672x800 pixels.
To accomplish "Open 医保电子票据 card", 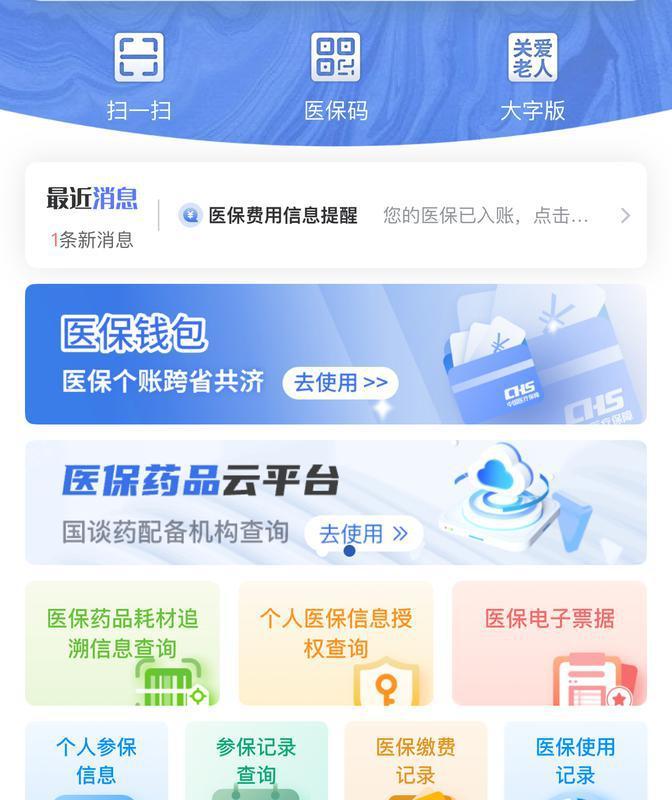I will (549, 642).
